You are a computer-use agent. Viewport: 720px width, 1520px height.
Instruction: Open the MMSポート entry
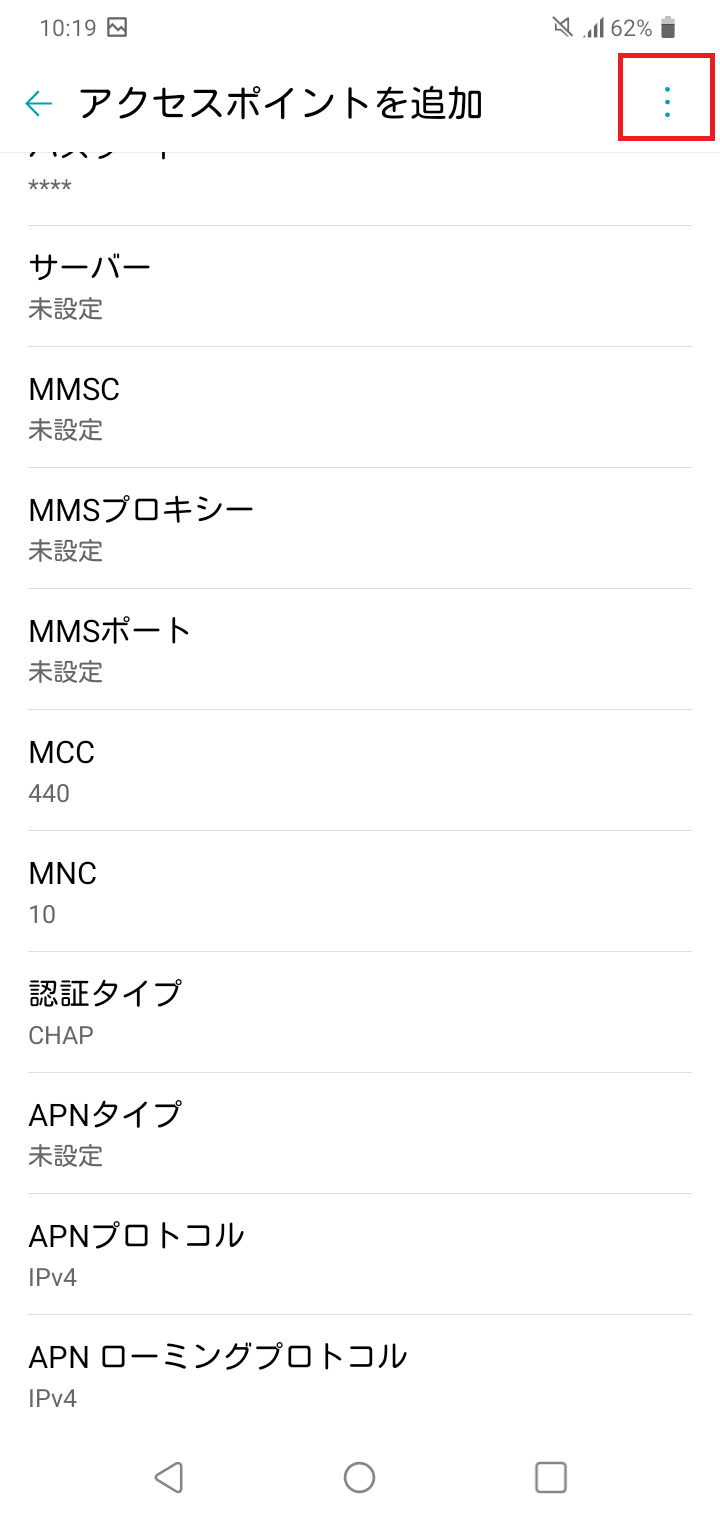(x=360, y=649)
